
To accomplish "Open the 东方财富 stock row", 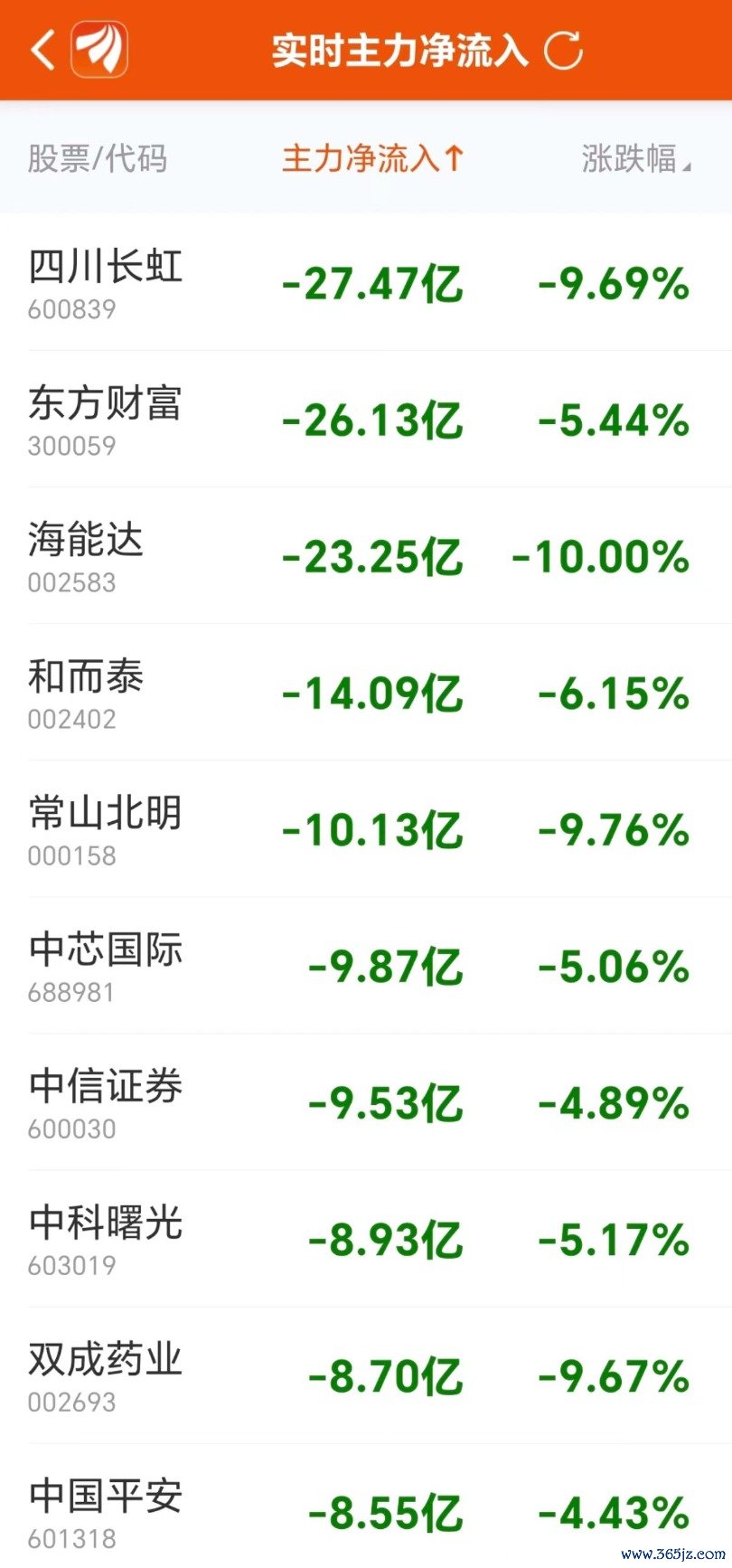I will 366,420.
